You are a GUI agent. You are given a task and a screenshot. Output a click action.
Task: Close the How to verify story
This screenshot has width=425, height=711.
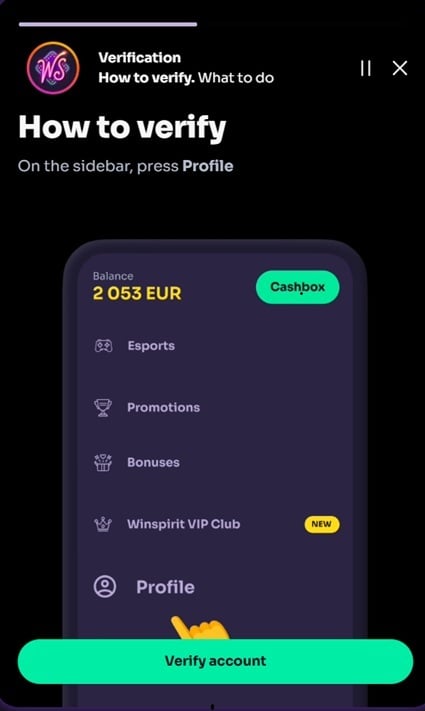400,68
